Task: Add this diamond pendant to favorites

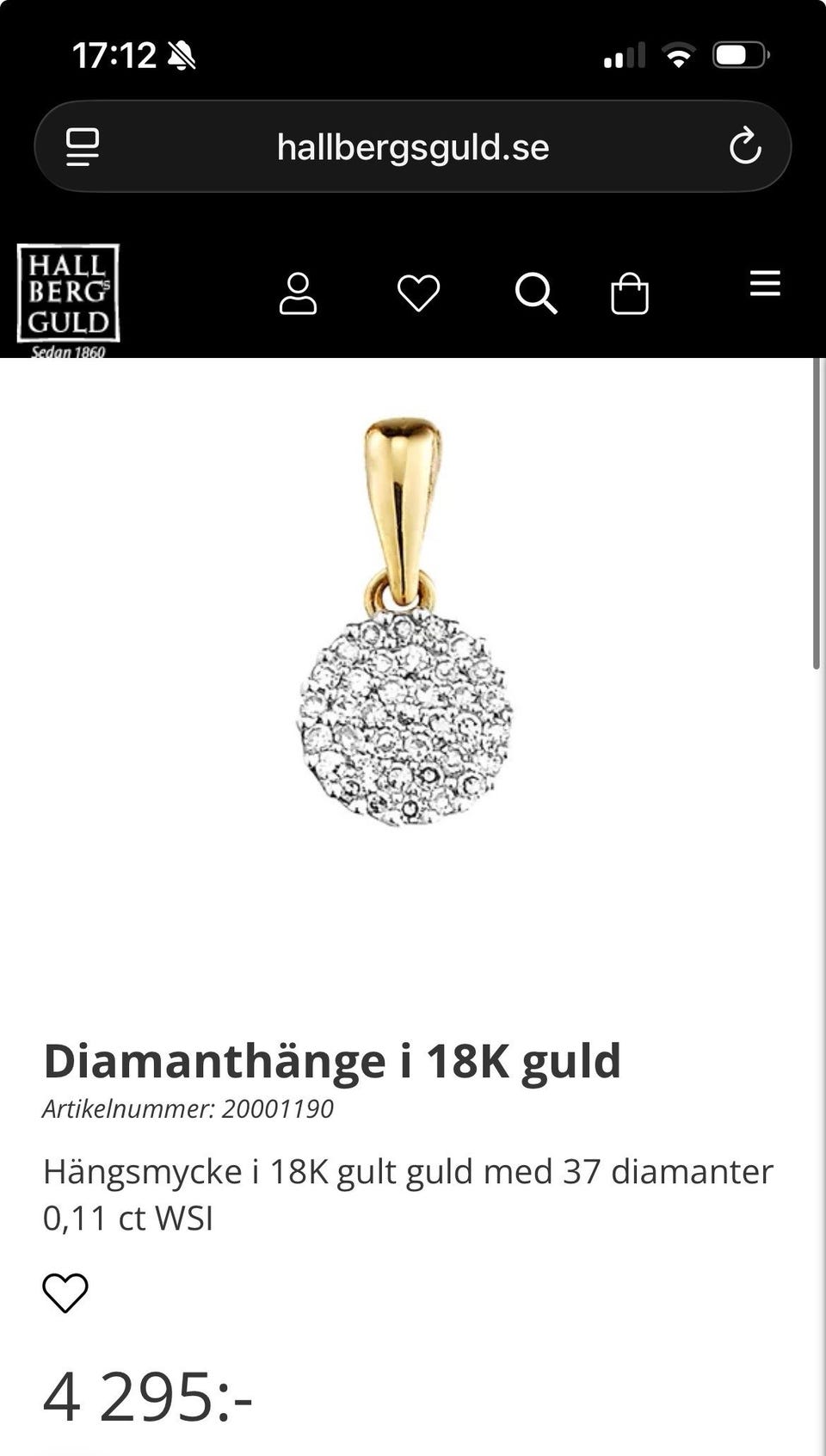Action: click(x=65, y=1293)
